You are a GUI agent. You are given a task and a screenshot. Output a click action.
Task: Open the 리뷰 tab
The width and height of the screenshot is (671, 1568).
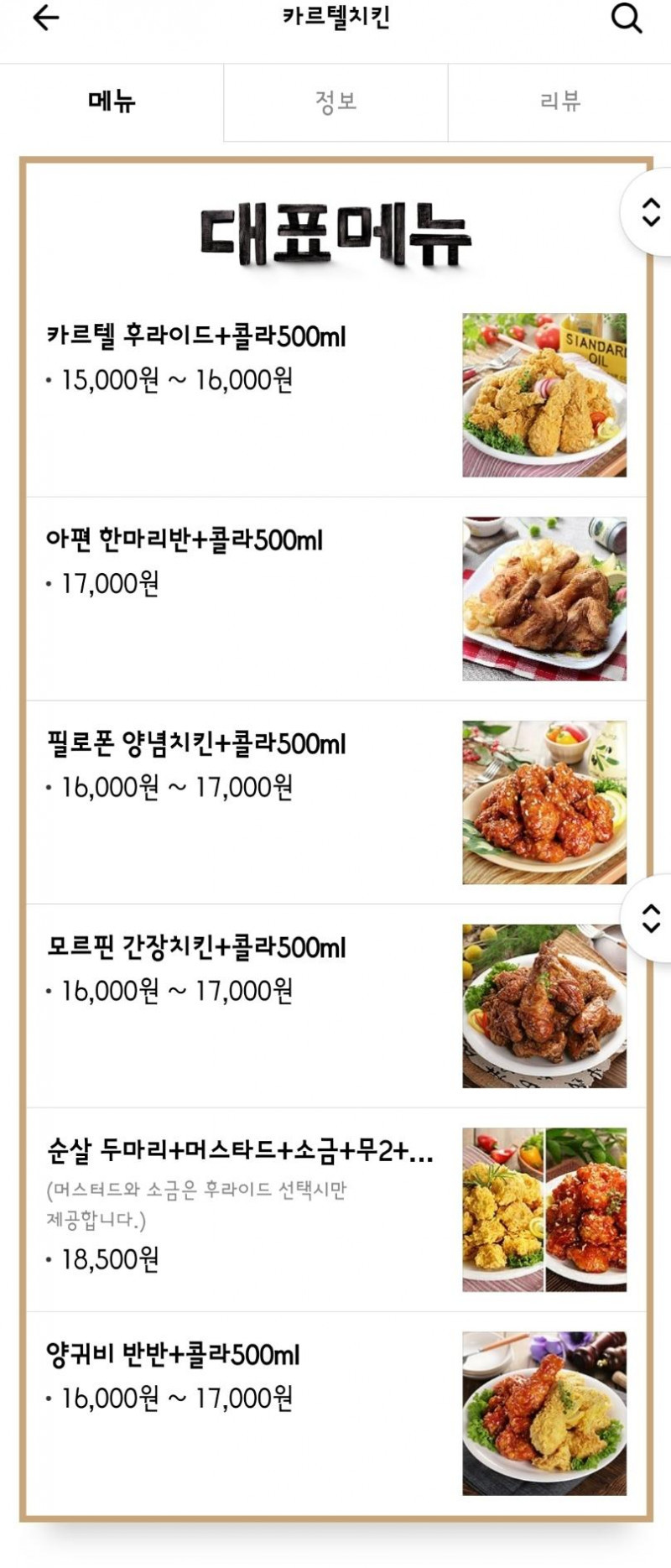pos(559,102)
